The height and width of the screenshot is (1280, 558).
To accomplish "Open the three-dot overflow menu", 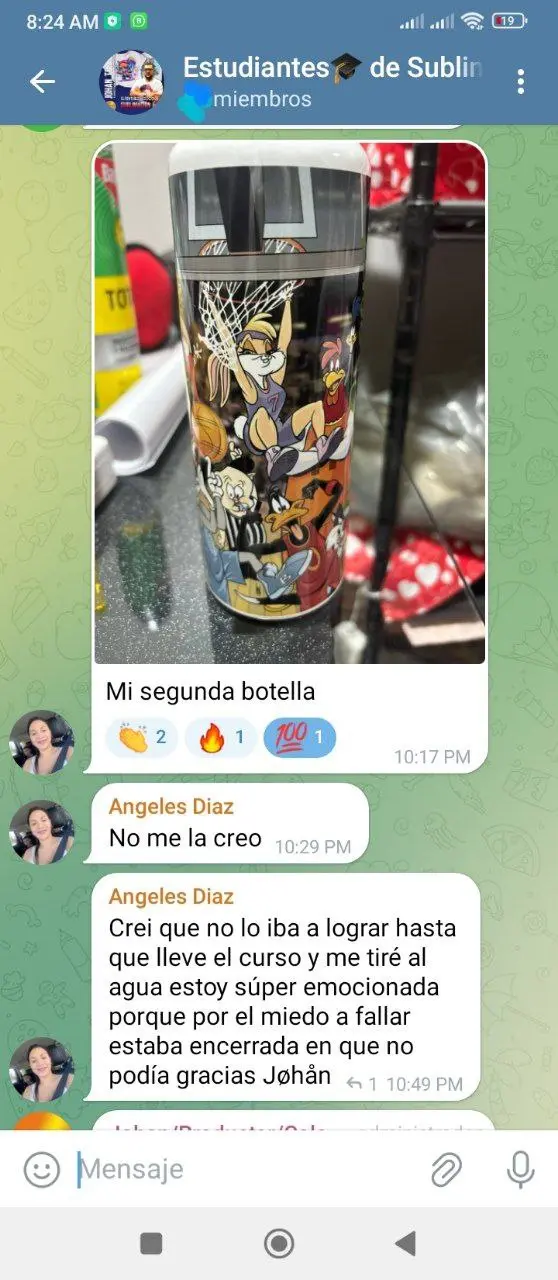I will click(520, 82).
